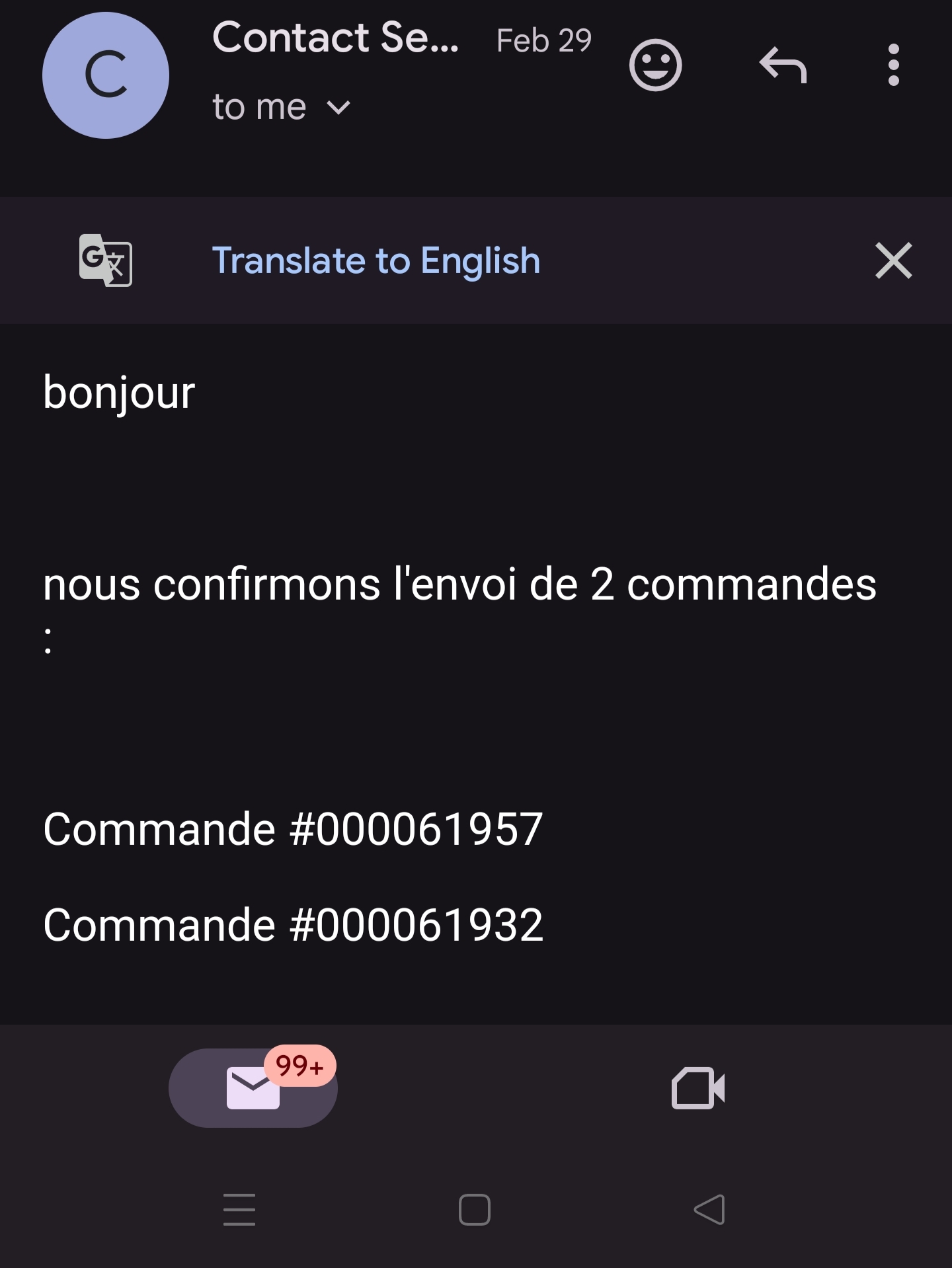952x1268 pixels.
Task: Expand the 'to me' recipient details
Action: point(281,107)
